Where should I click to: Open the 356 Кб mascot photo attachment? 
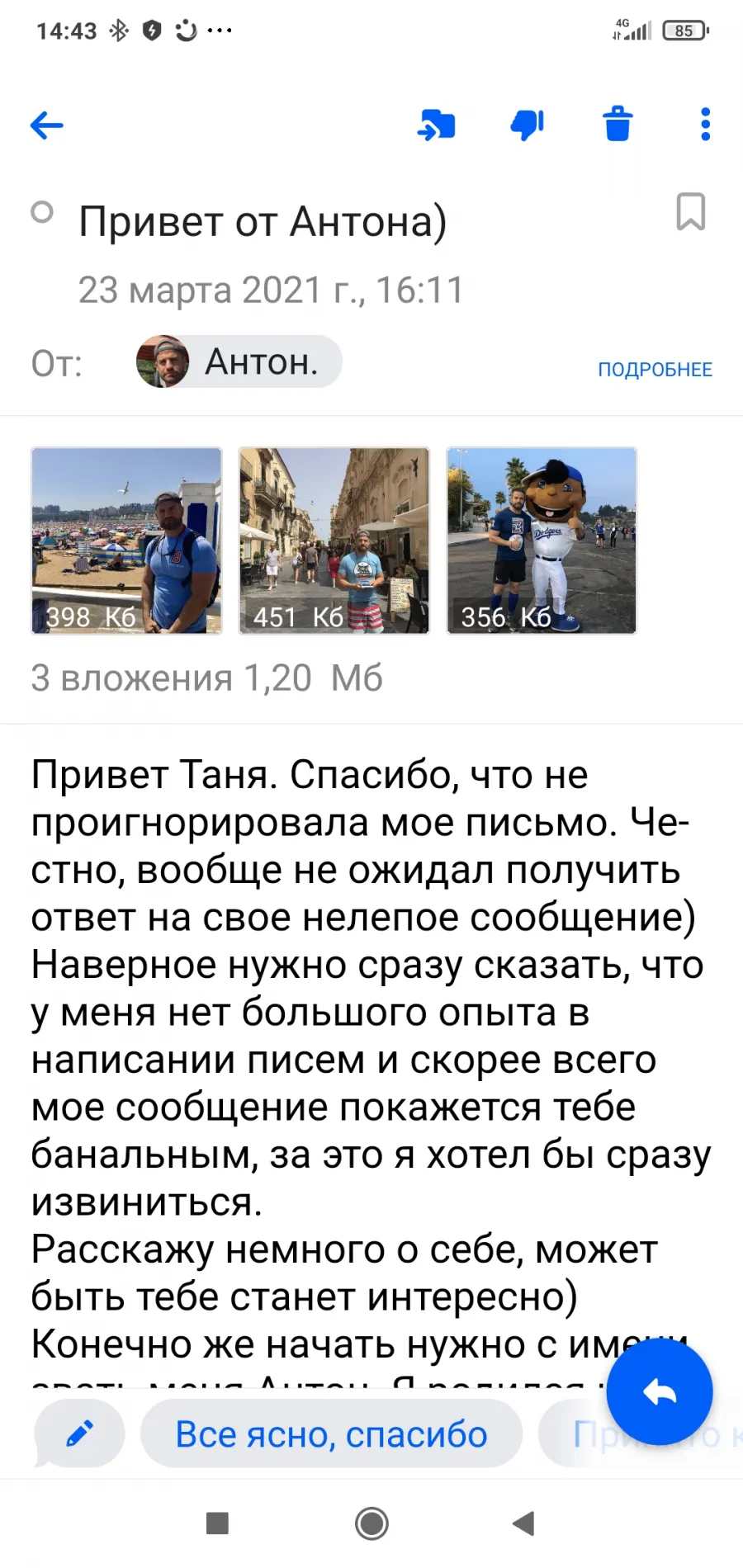(x=542, y=541)
